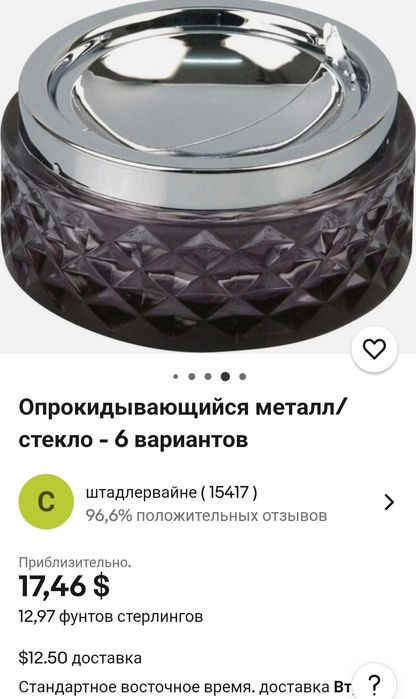Tap the image page indicator dots
The height and width of the screenshot is (699, 416).
click(x=209, y=377)
